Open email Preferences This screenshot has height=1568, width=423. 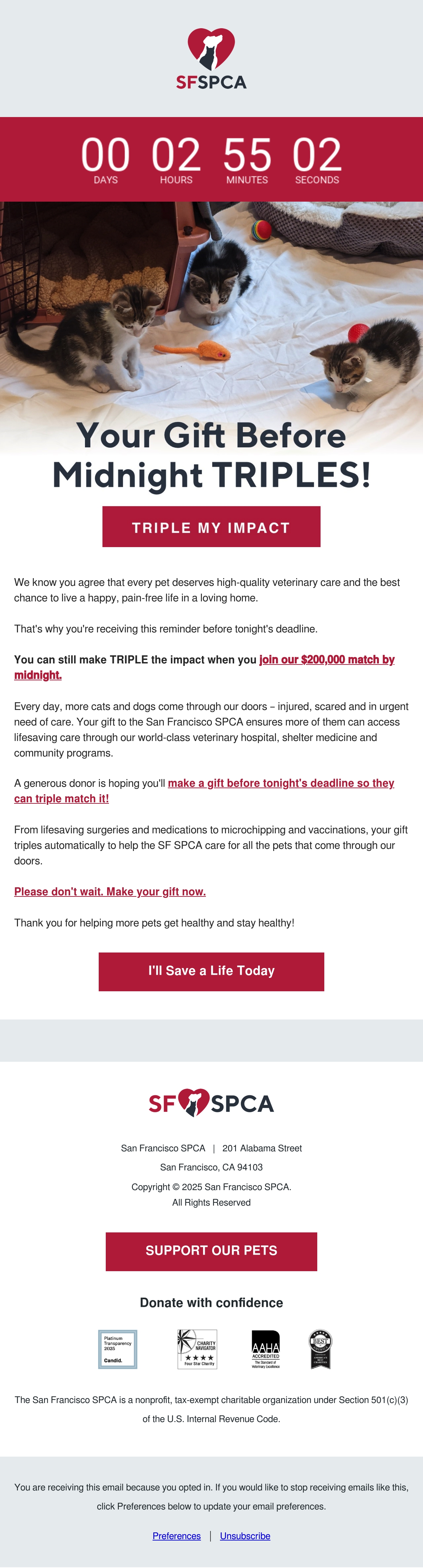pos(177,1536)
